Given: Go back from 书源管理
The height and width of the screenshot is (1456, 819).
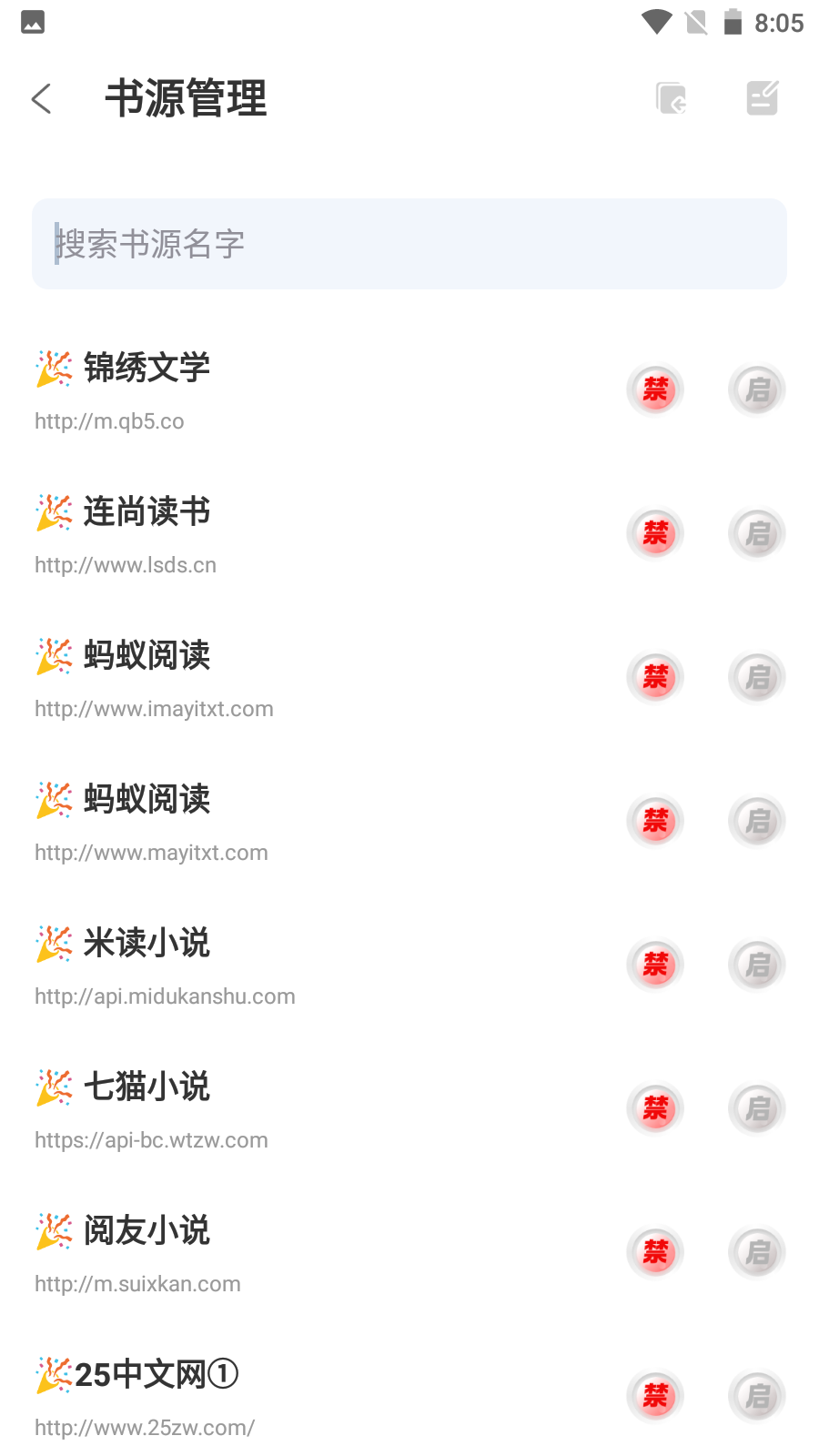Looking at the screenshot, I should pyautogui.click(x=41, y=98).
